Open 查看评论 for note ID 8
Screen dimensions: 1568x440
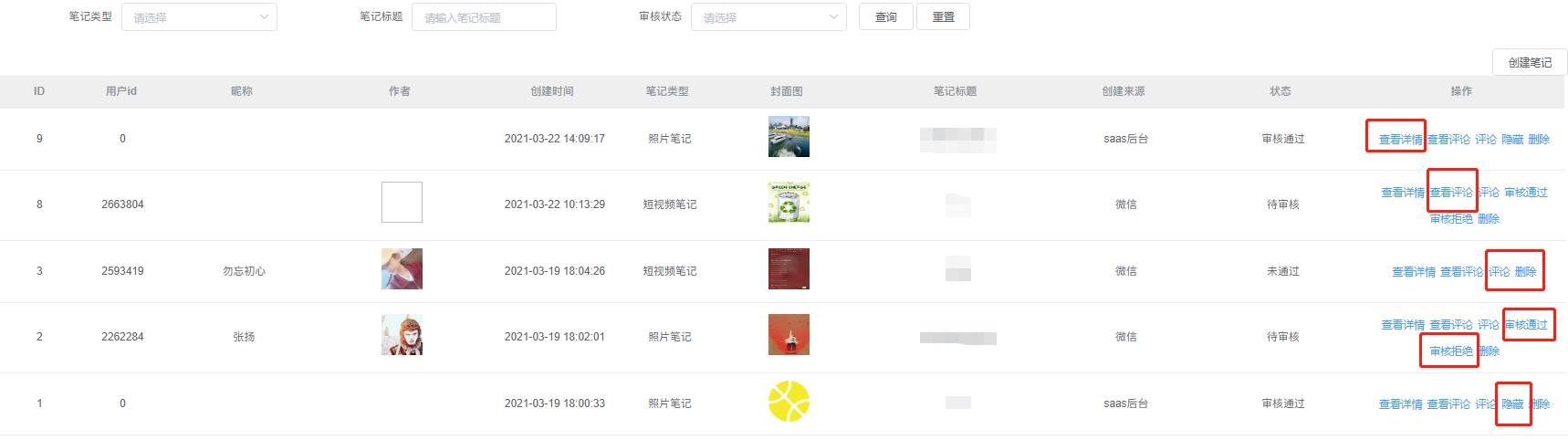pyautogui.click(x=1451, y=193)
